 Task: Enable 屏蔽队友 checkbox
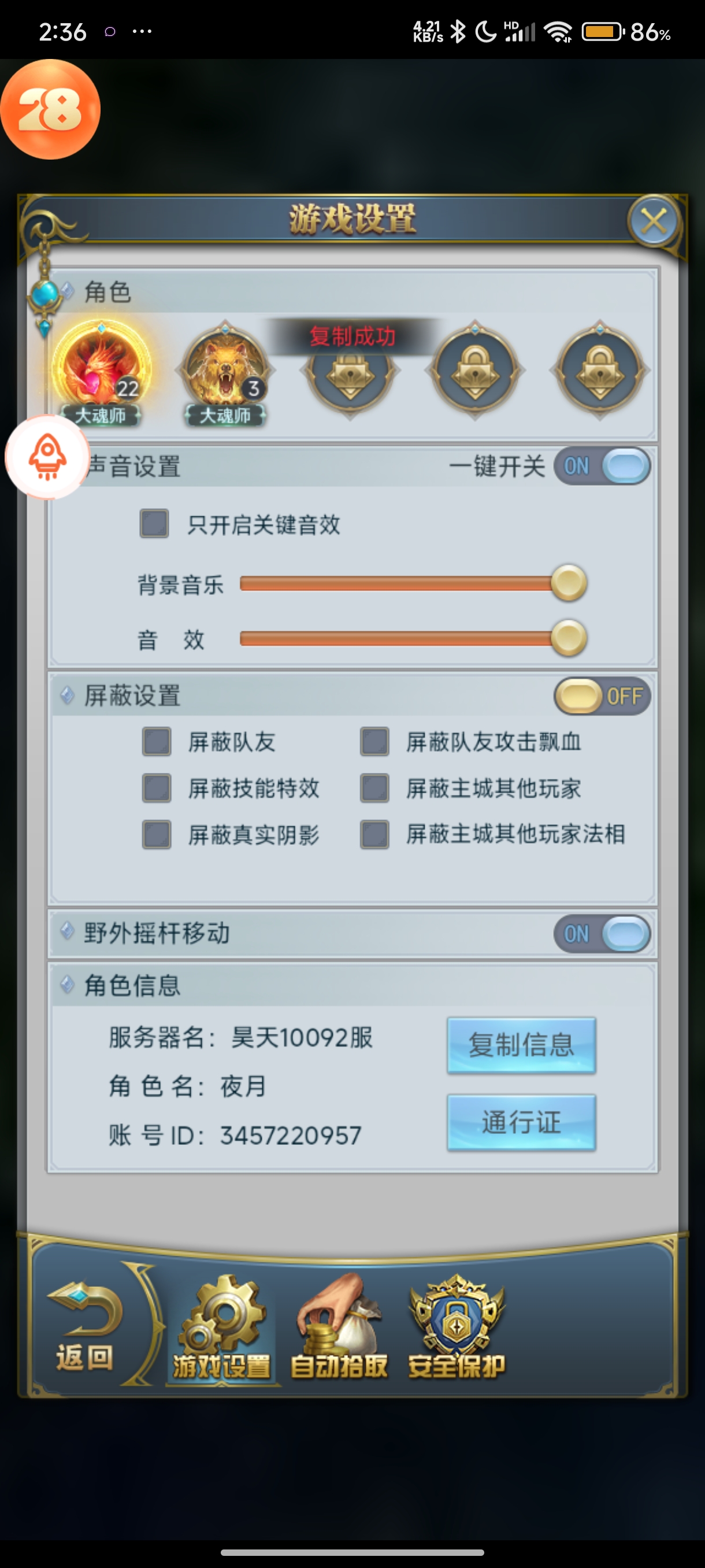point(157,741)
